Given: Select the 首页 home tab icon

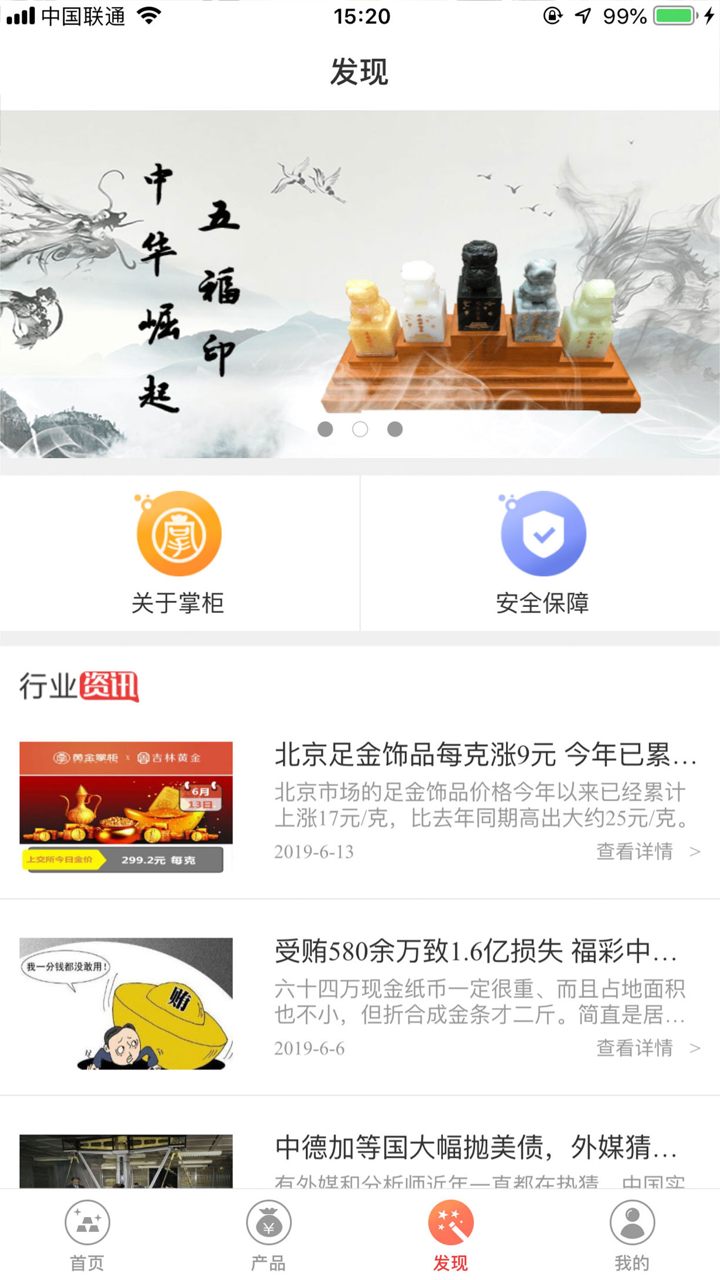Looking at the screenshot, I should click(x=88, y=1222).
